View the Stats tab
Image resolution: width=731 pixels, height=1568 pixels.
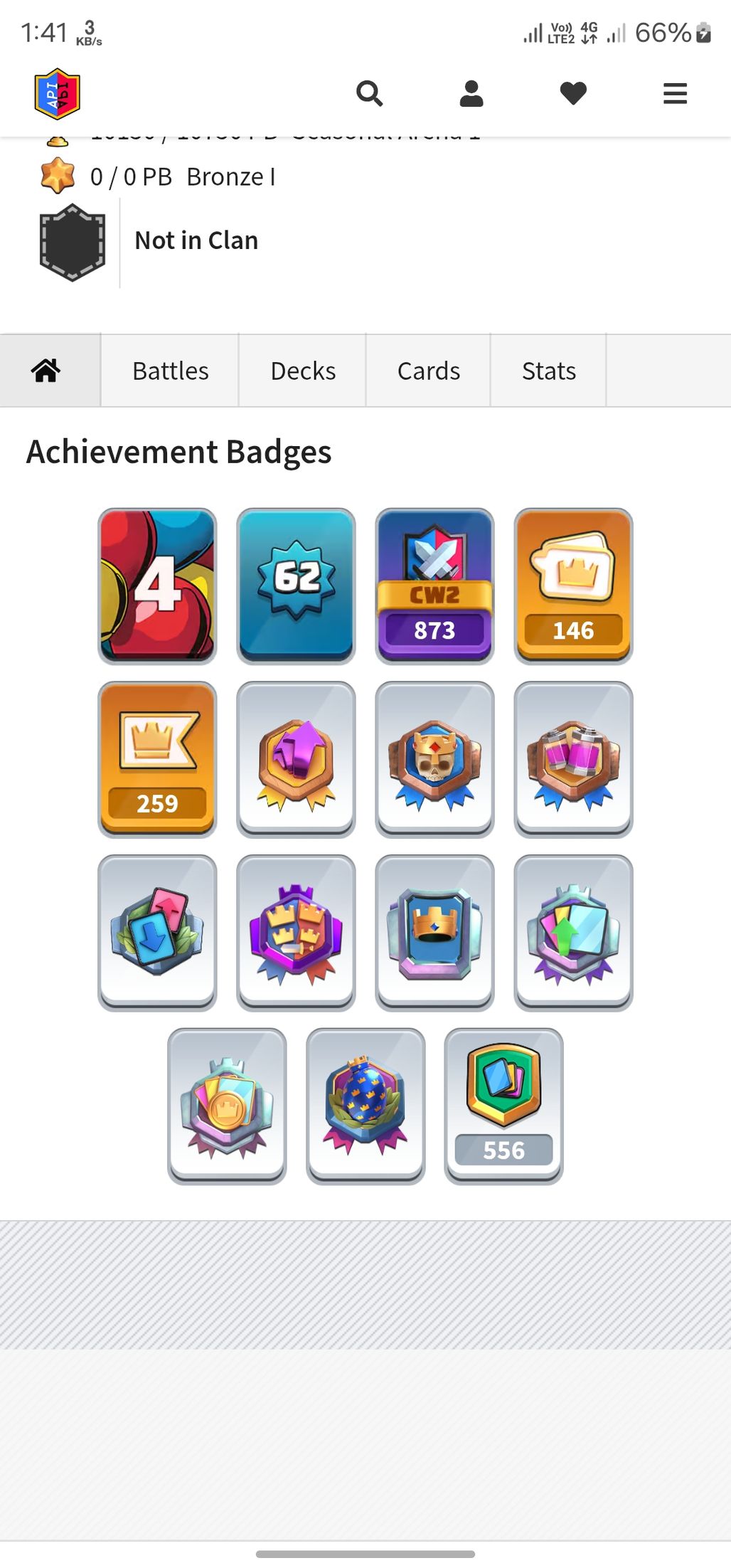(x=548, y=371)
